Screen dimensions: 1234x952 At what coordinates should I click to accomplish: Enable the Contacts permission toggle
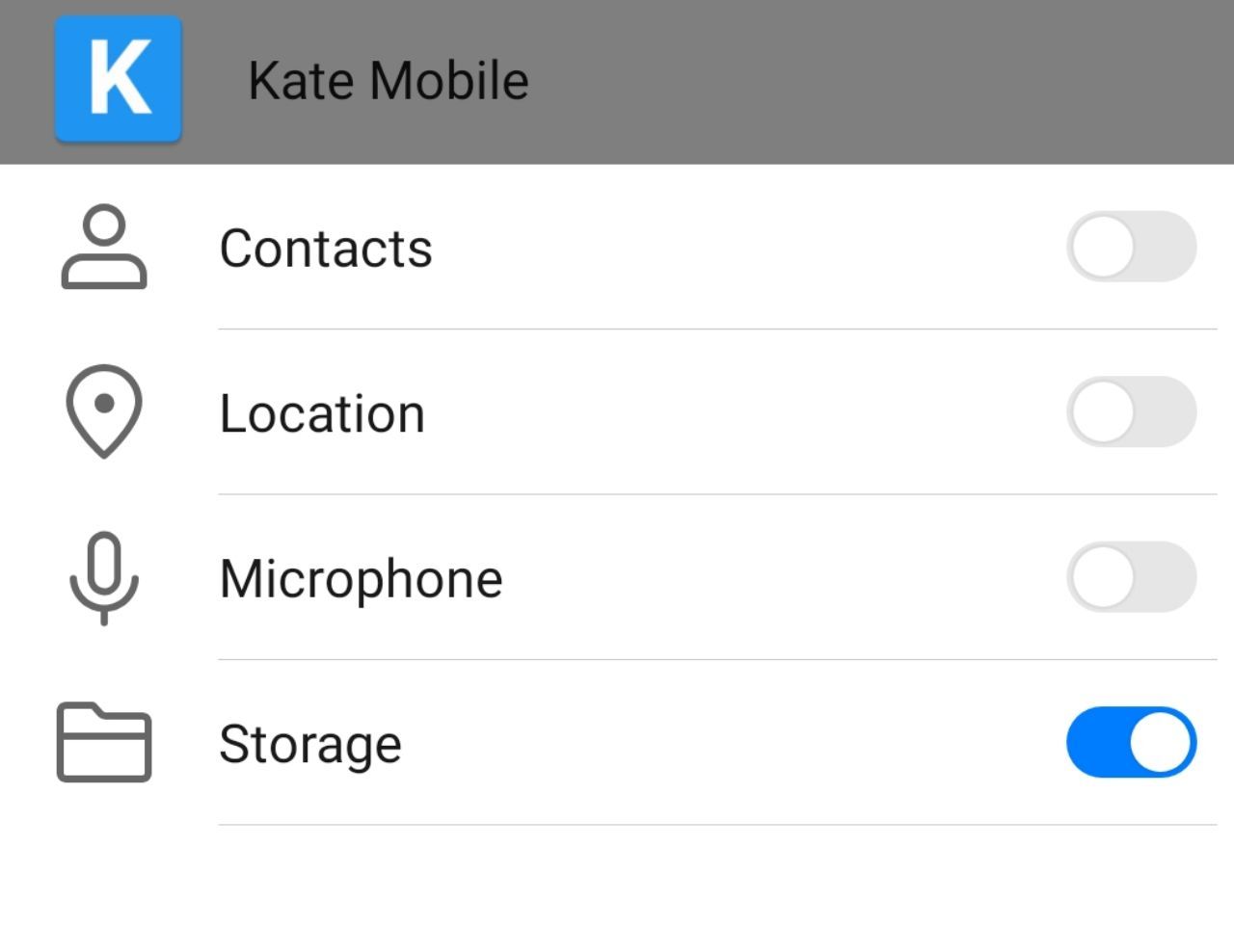point(1131,247)
